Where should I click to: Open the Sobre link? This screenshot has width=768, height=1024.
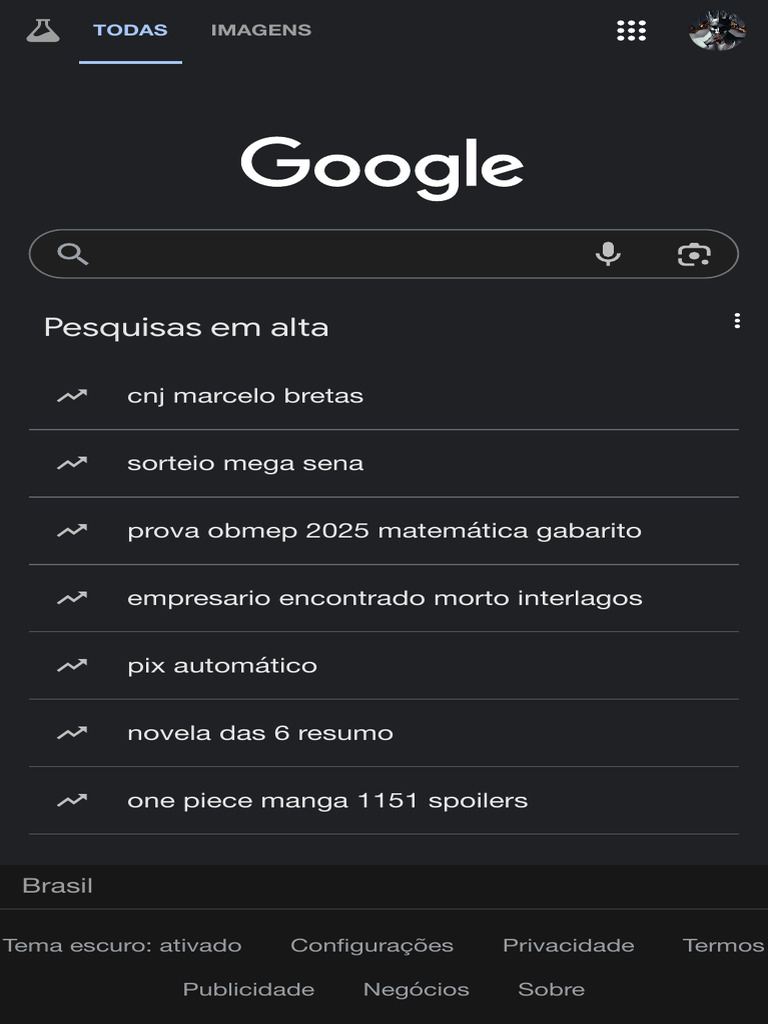pos(551,989)
